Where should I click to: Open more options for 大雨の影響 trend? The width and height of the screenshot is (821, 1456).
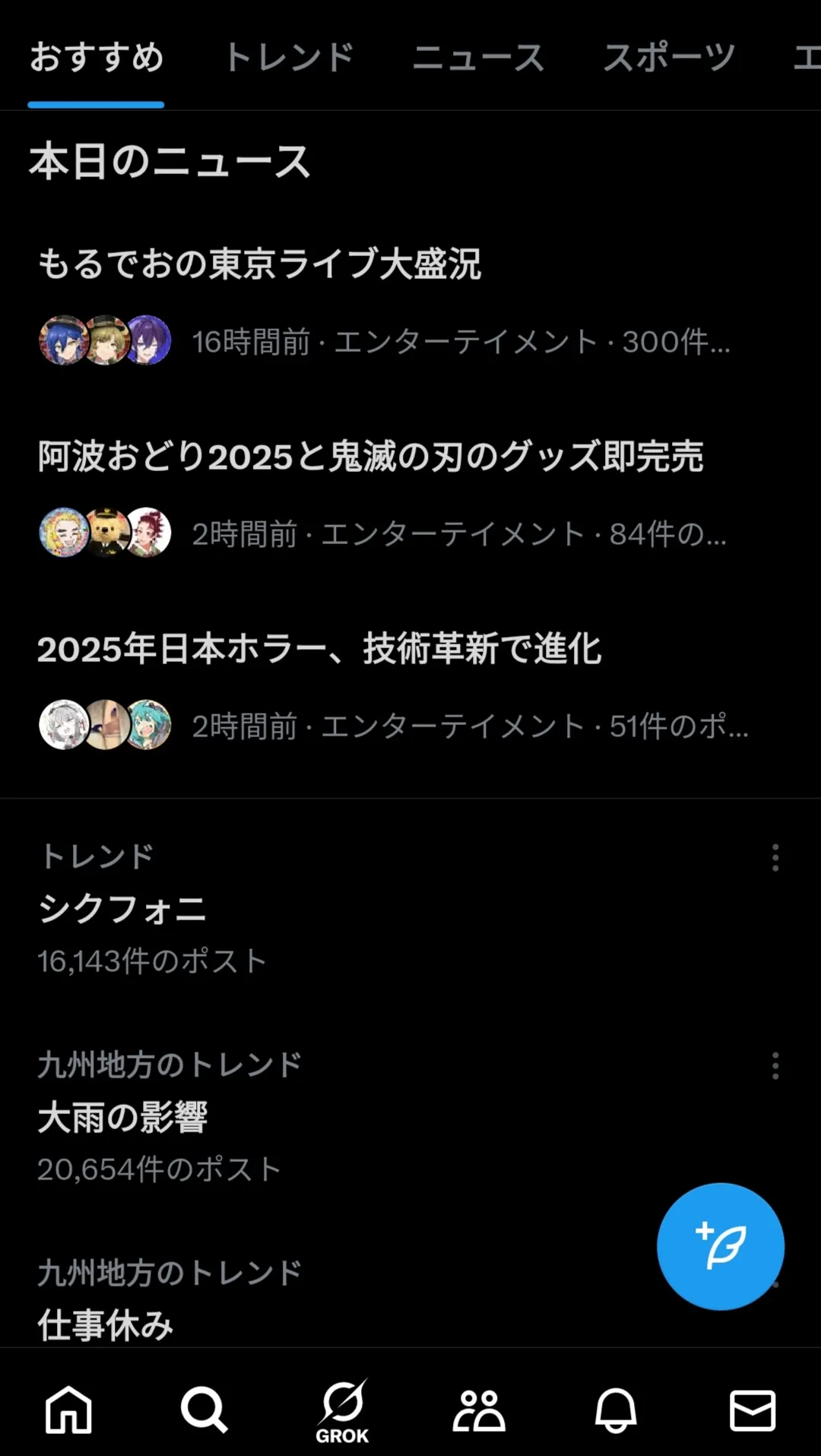(x=775, y=1065)
